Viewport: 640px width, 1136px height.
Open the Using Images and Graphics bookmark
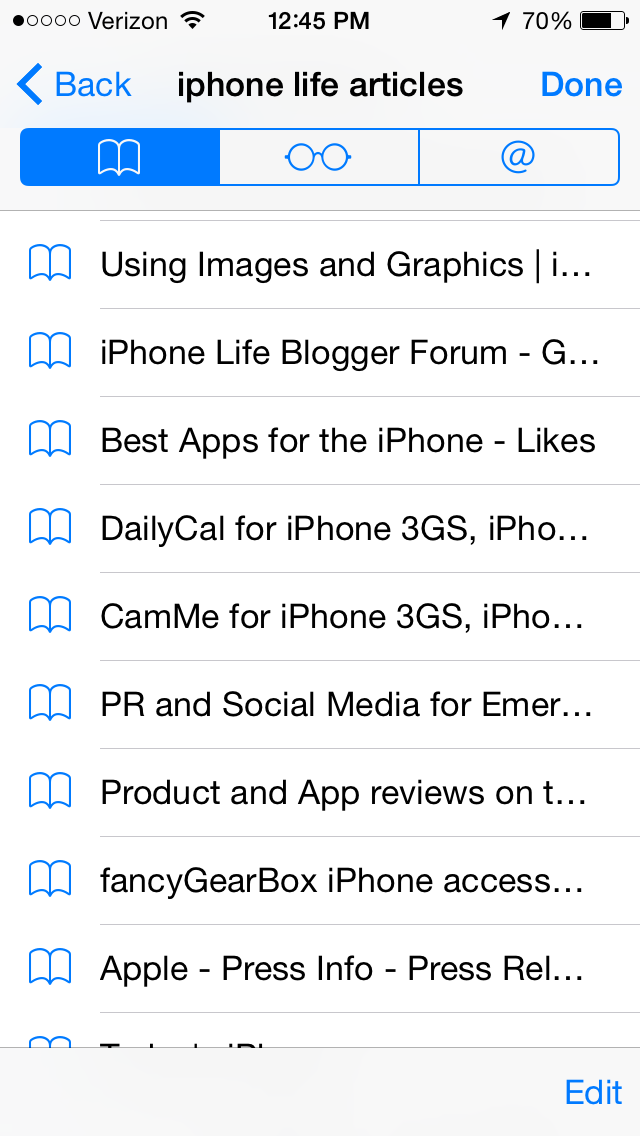tap(320, 264)
